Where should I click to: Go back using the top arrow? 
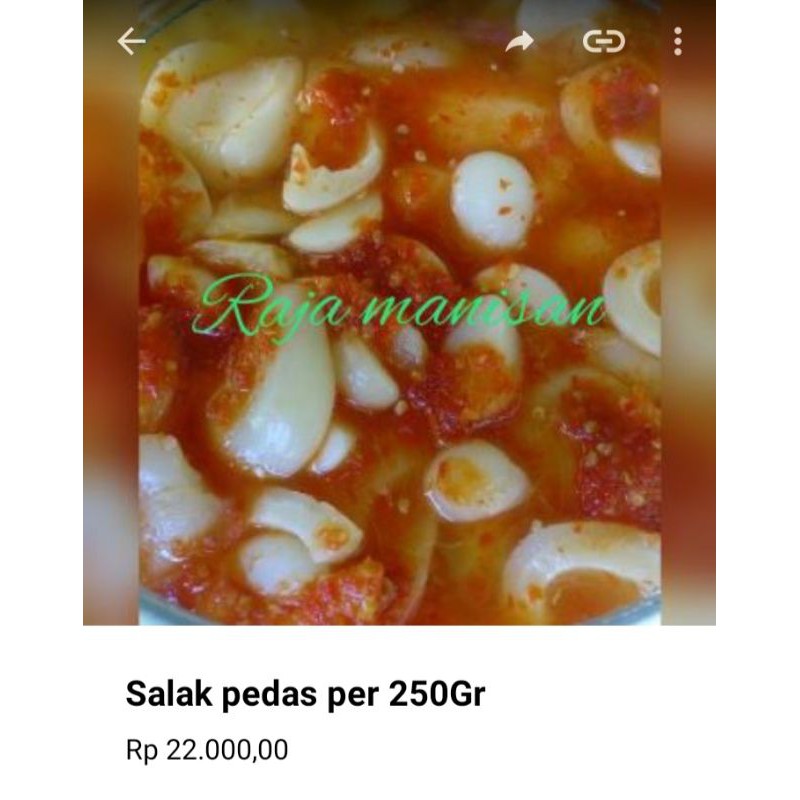tap(132, 41)
